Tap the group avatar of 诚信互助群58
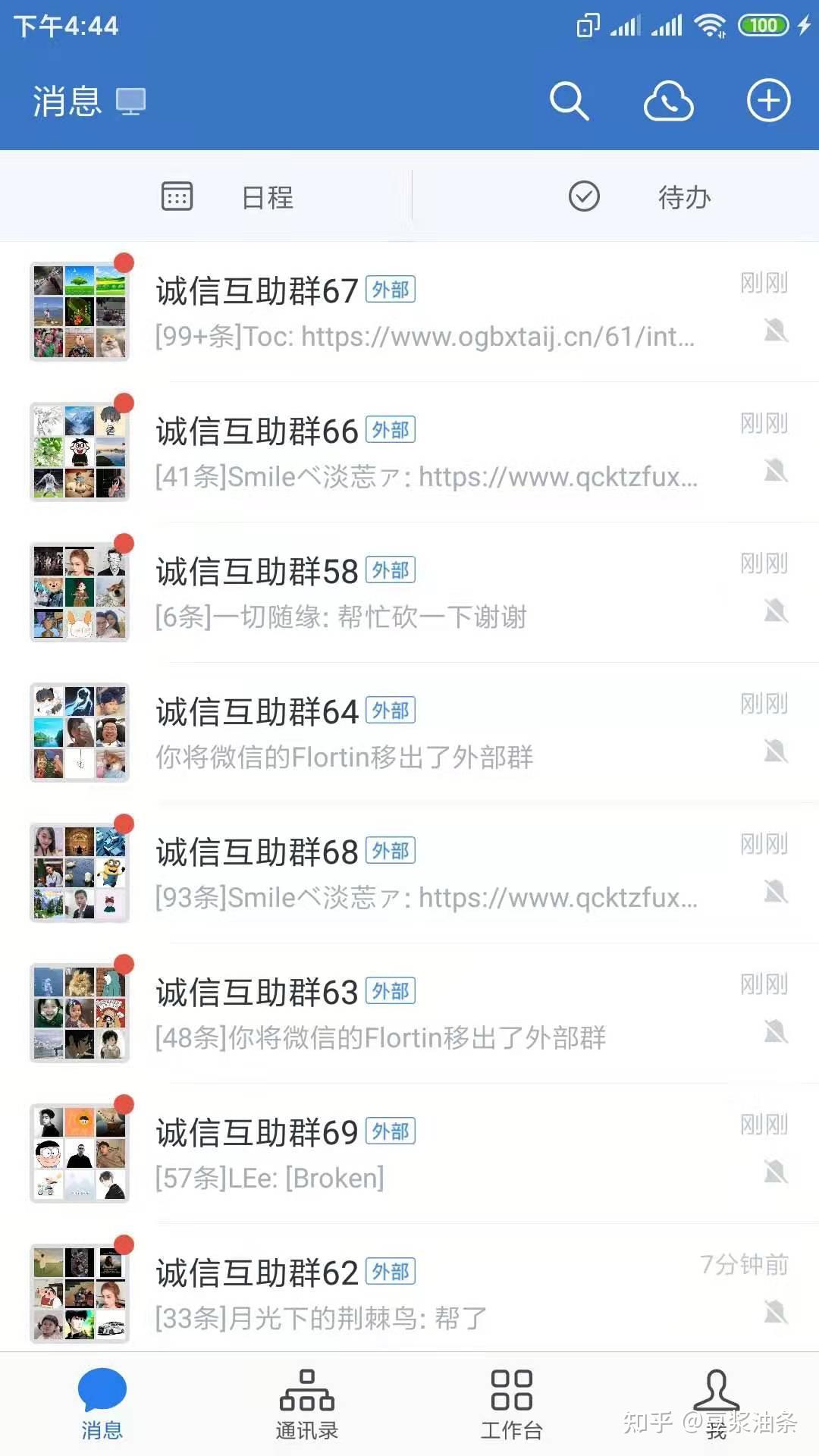This screenshot has height=1456, width=819. (79, 590)
